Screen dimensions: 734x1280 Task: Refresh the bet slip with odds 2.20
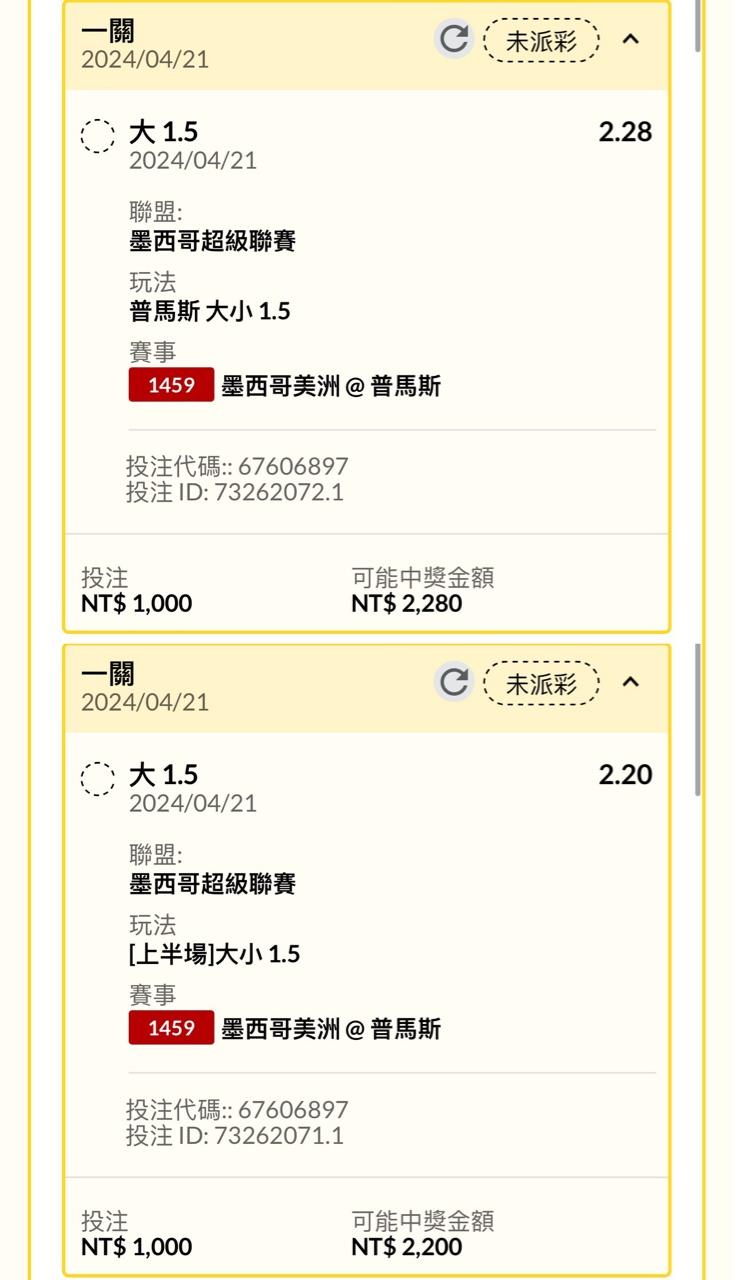(454, 682)
